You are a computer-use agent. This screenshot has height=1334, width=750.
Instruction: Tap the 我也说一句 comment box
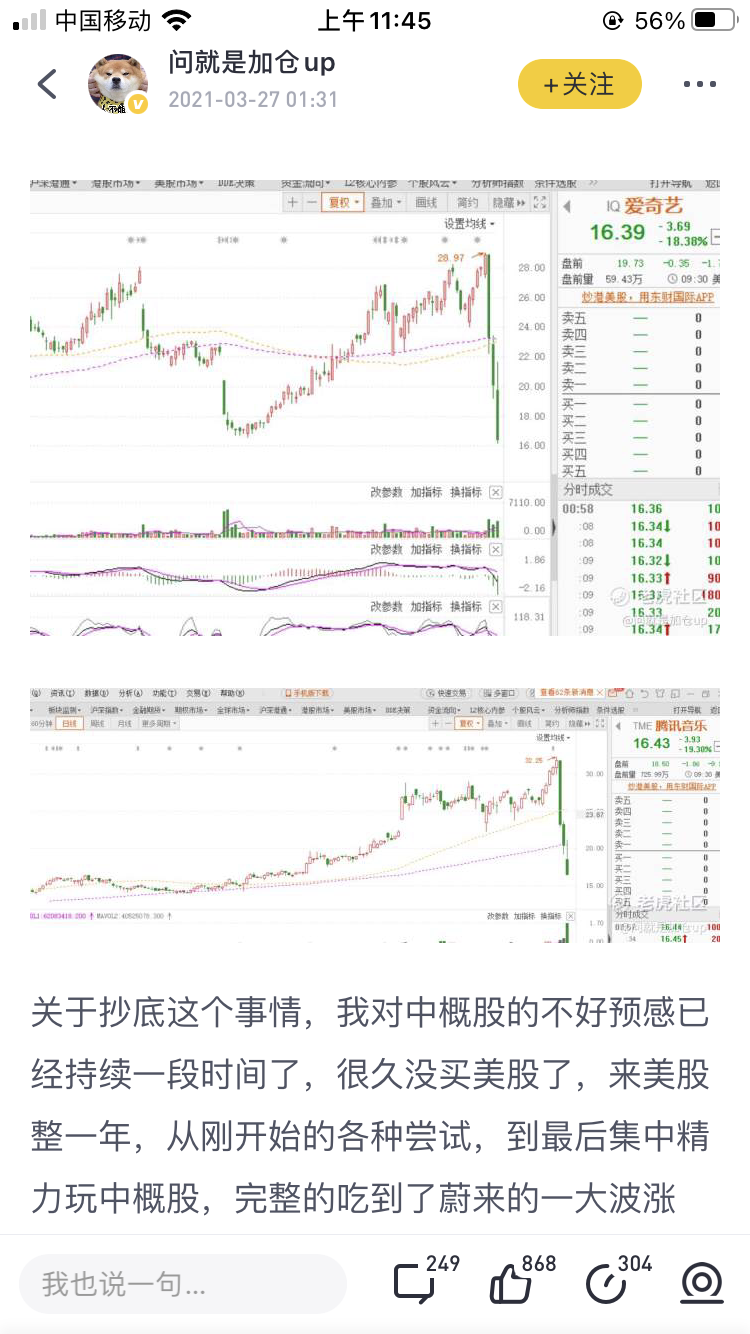pos(183,1284)
